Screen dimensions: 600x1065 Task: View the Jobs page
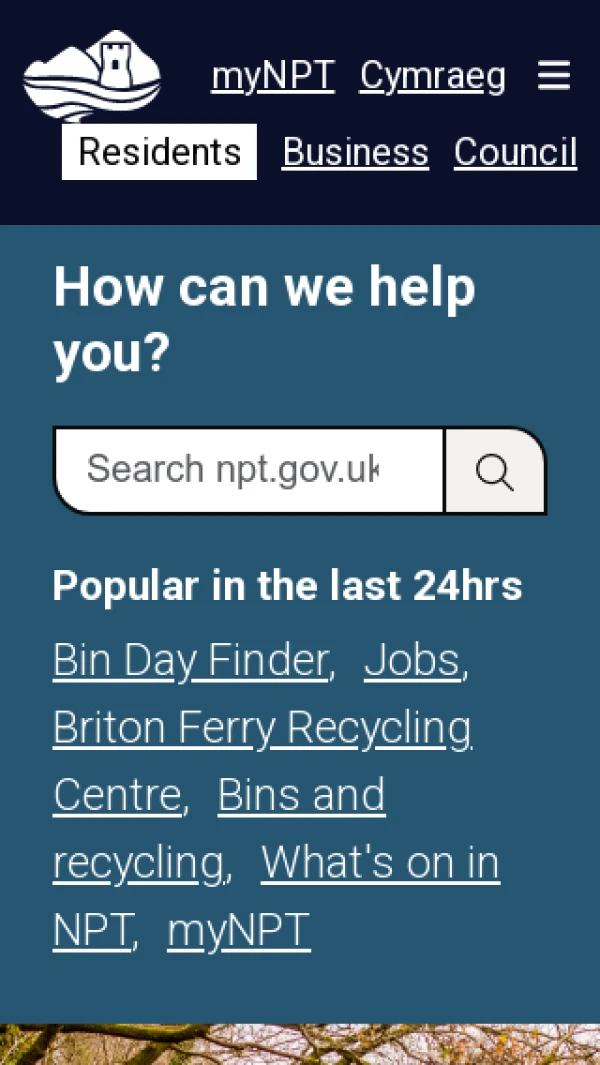coord(412,660)
